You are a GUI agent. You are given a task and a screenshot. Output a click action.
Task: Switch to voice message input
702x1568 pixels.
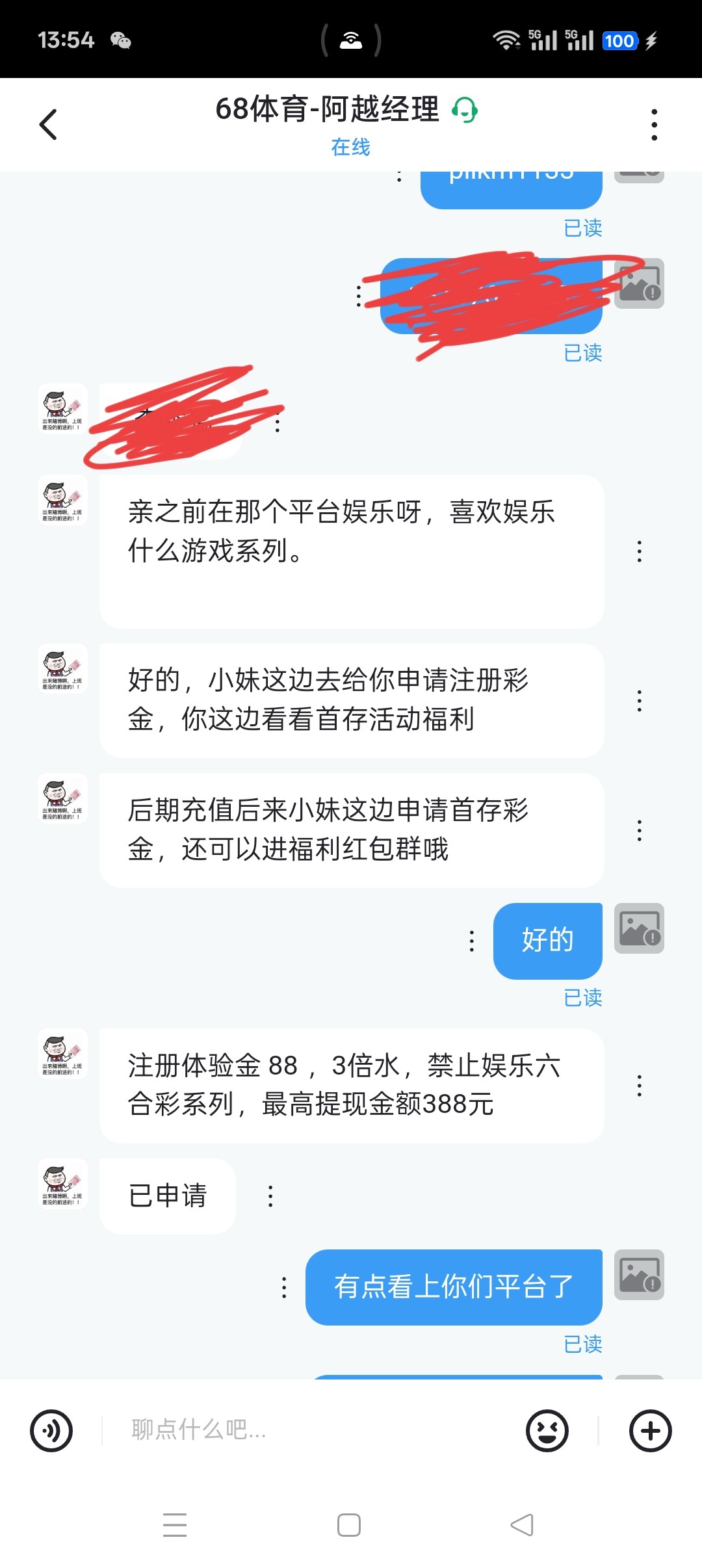51,1430
